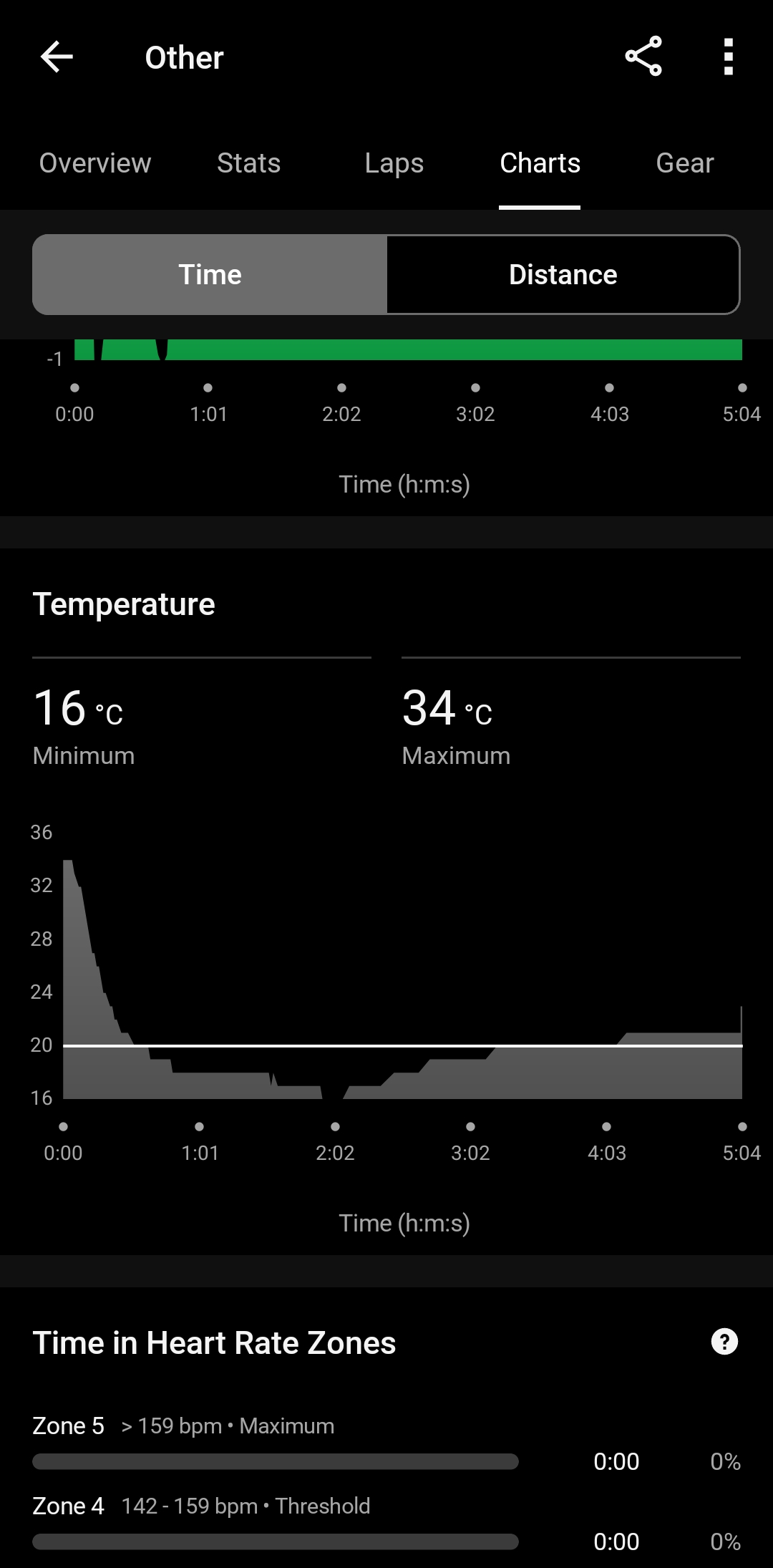Go back using the arrow
This screenshot has height=1568, width=773.
[57, 57]
